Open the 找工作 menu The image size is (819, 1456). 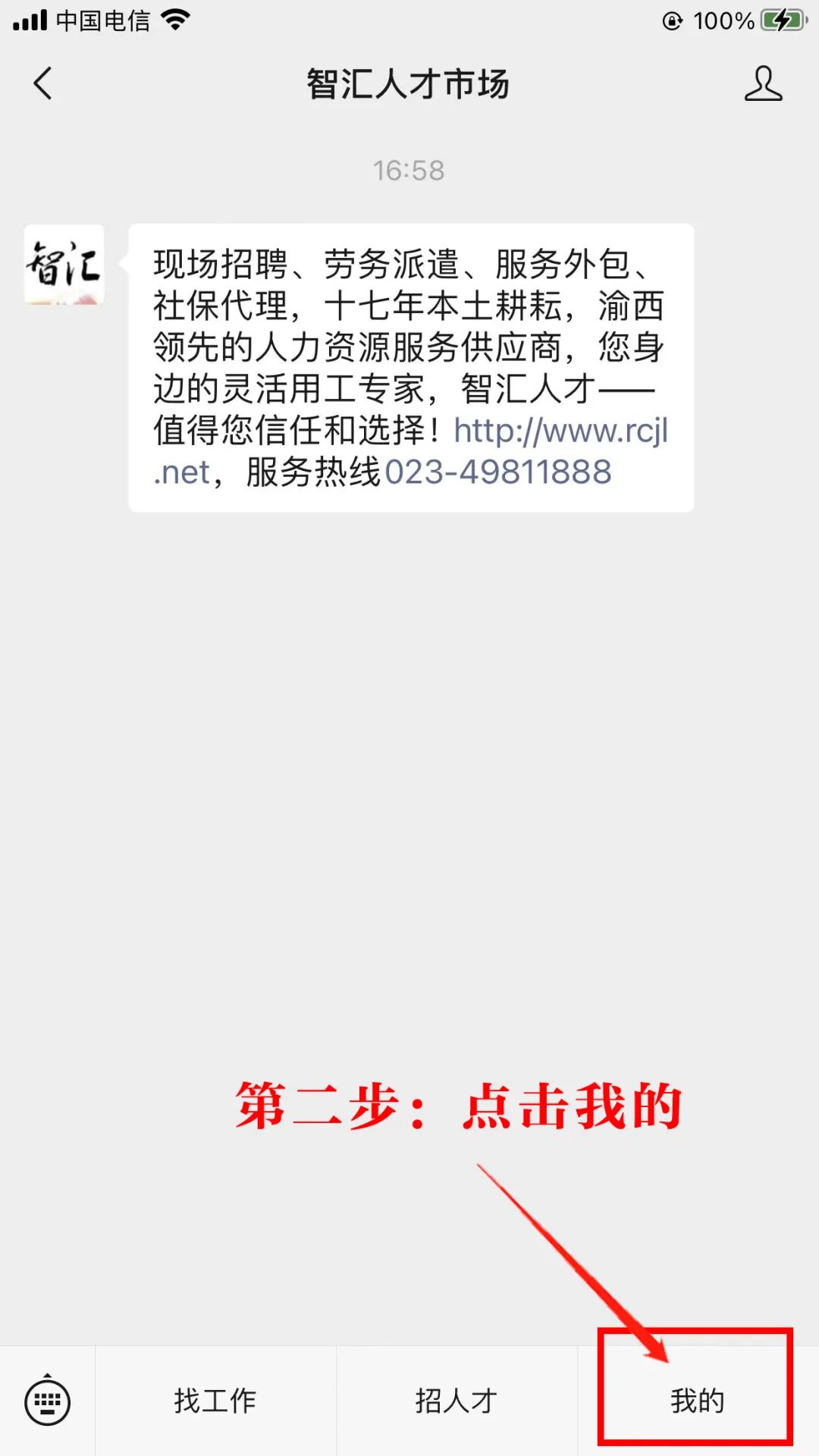click(x=215, y=1401)
